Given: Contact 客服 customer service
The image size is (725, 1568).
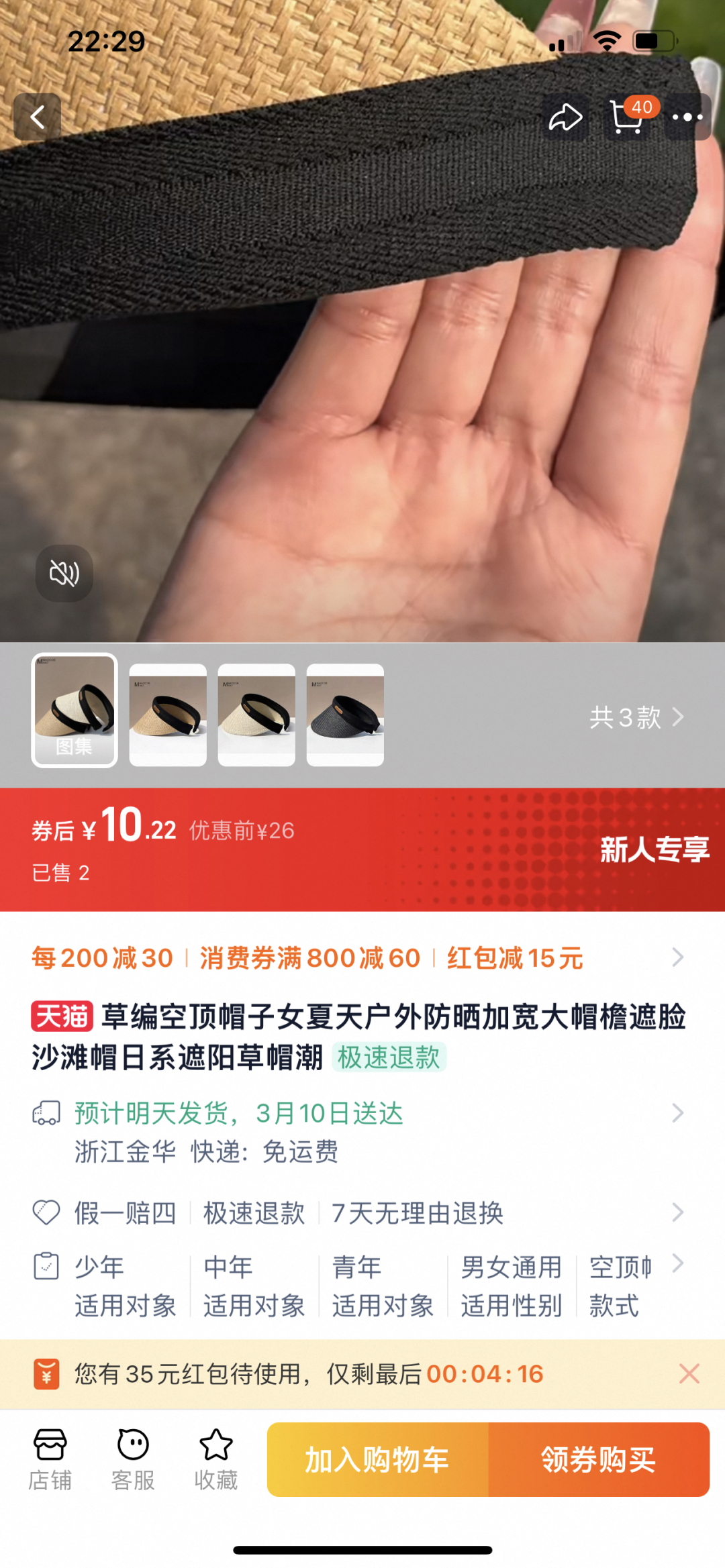Looking at the screenshot, I should 133,1459.
